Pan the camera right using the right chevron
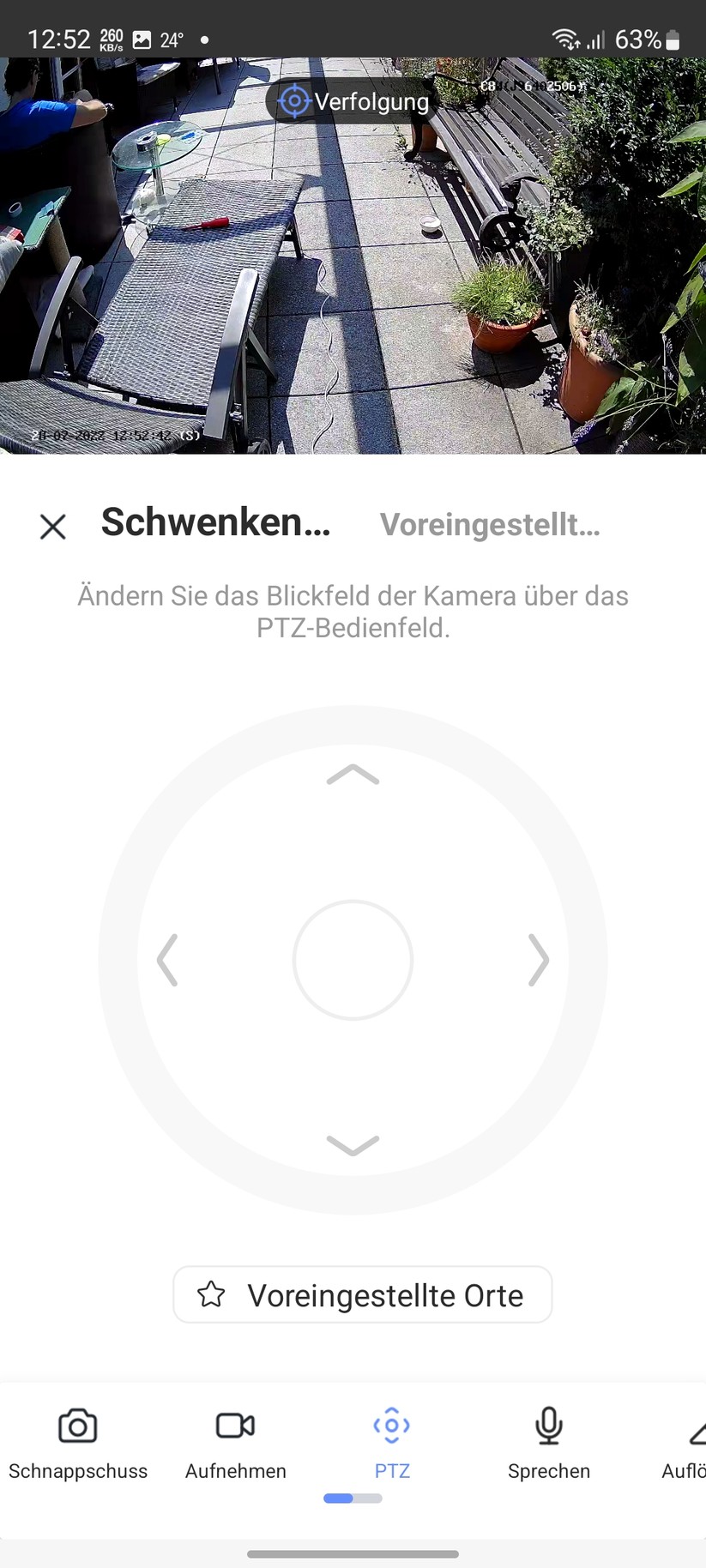The height and width of the screenshot is (1568, 706). pyautogui.click(x=538, y=961)
